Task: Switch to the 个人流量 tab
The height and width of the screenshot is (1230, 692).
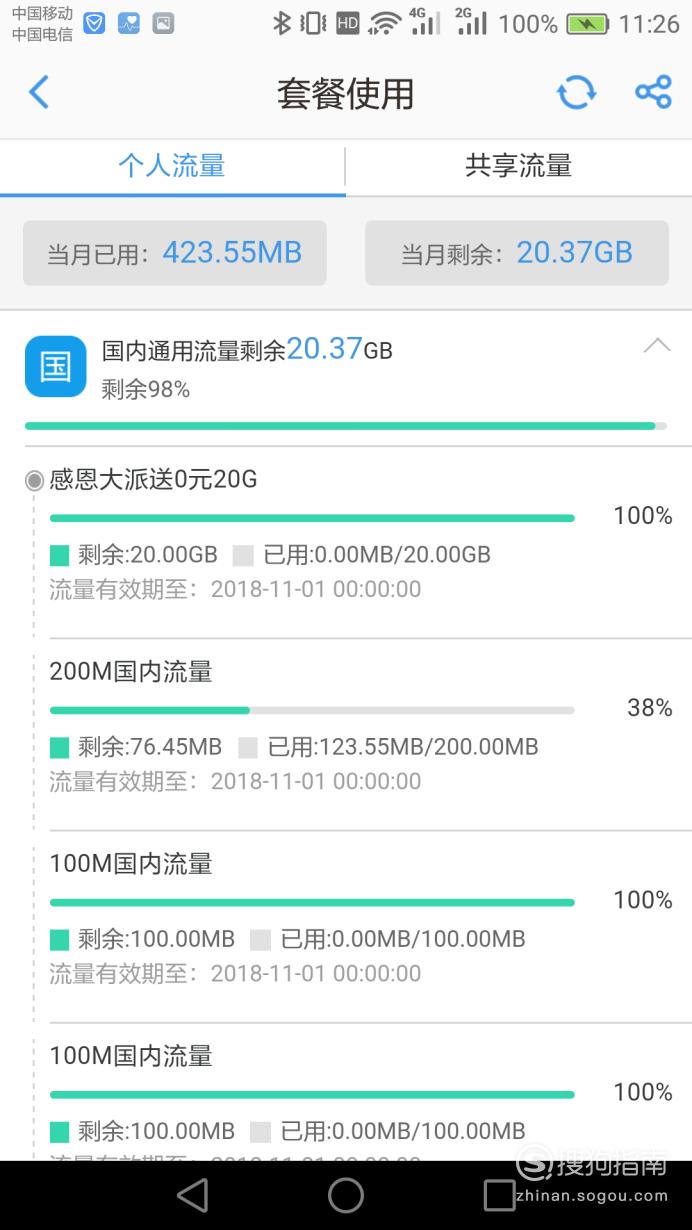Action: point(172,166)
